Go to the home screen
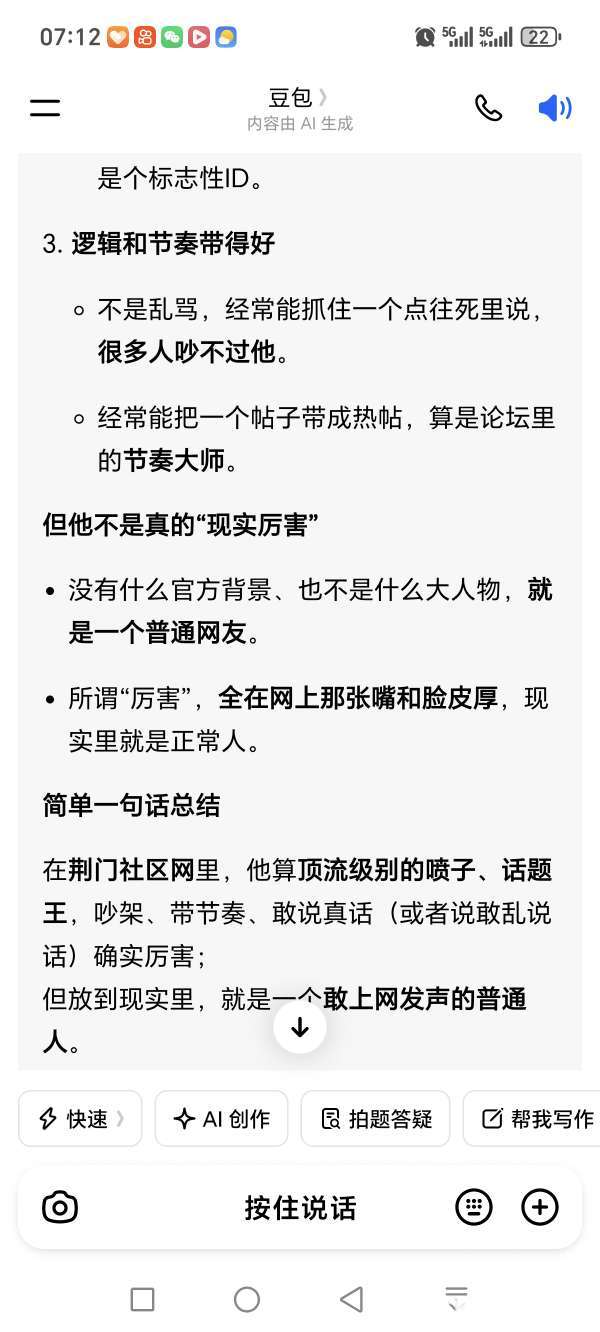This screenshot has width=600, height=1332. point(247,1299)
